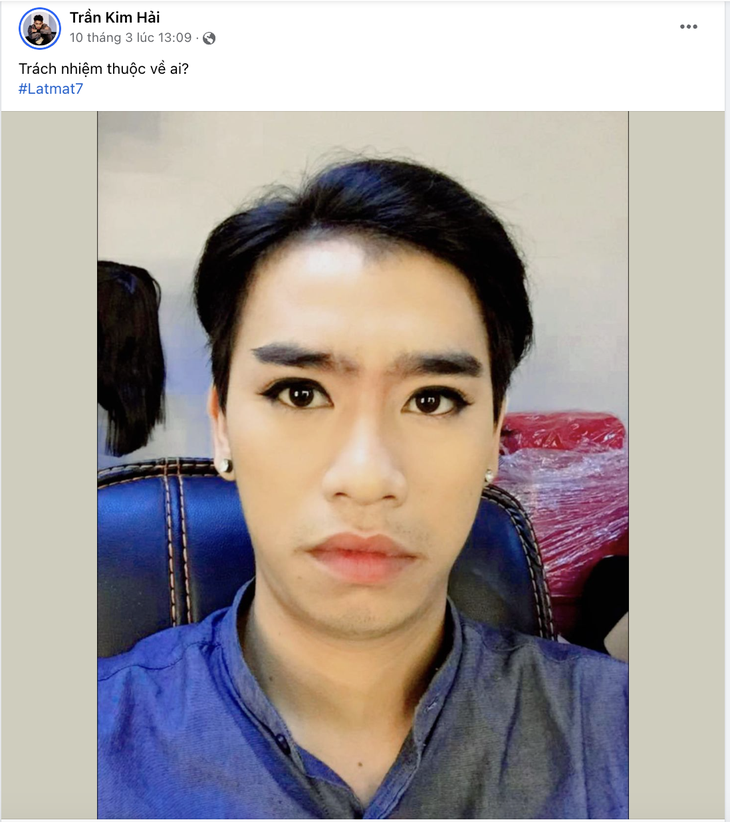View the post photo full screen

click(x=362, y=465)
